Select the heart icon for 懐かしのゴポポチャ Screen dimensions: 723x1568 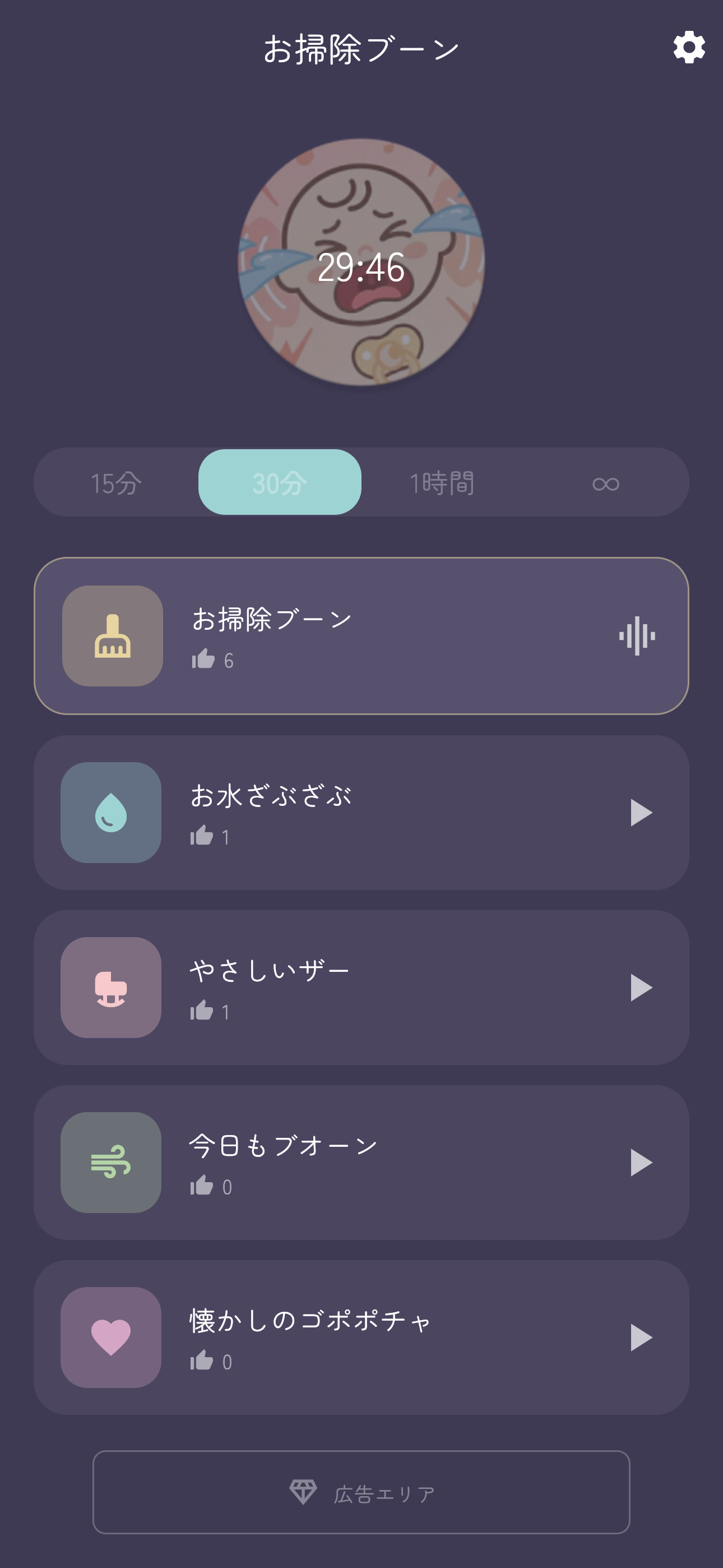point(110,1337)
